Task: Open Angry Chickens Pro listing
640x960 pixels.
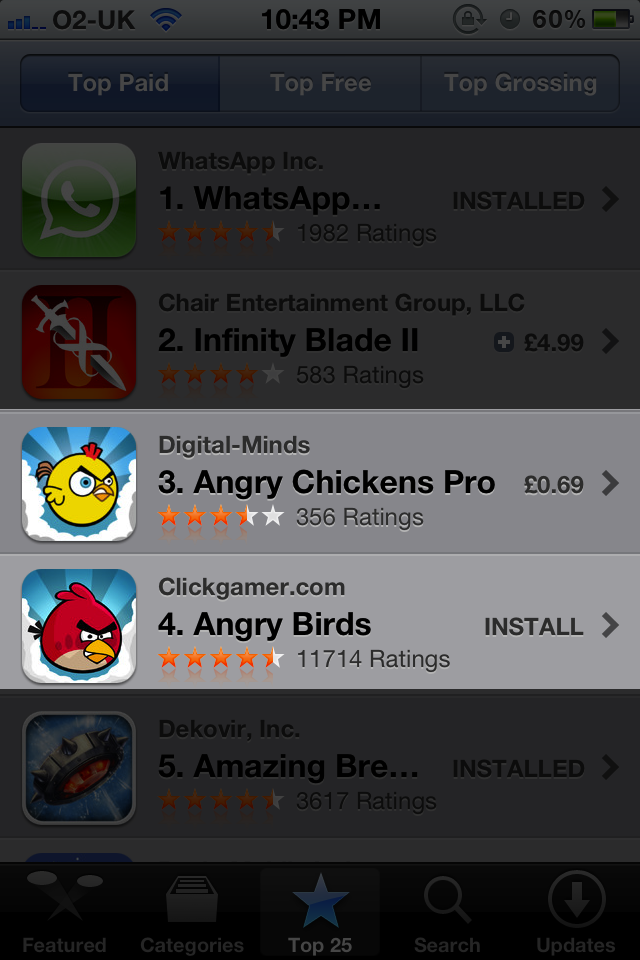Action: pos(326,483)
